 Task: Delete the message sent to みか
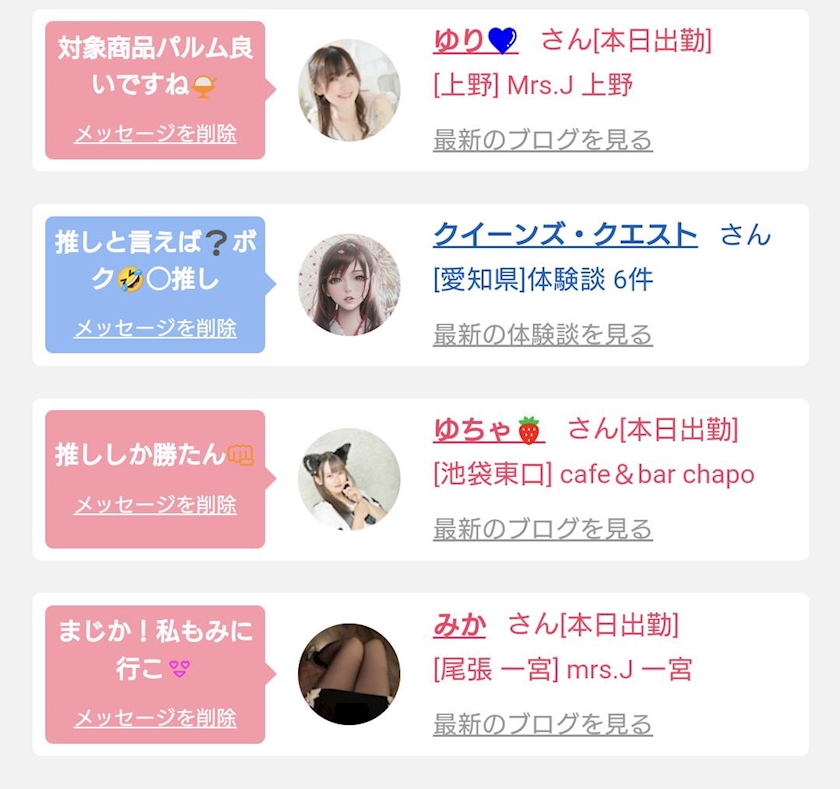click(155, 718)
